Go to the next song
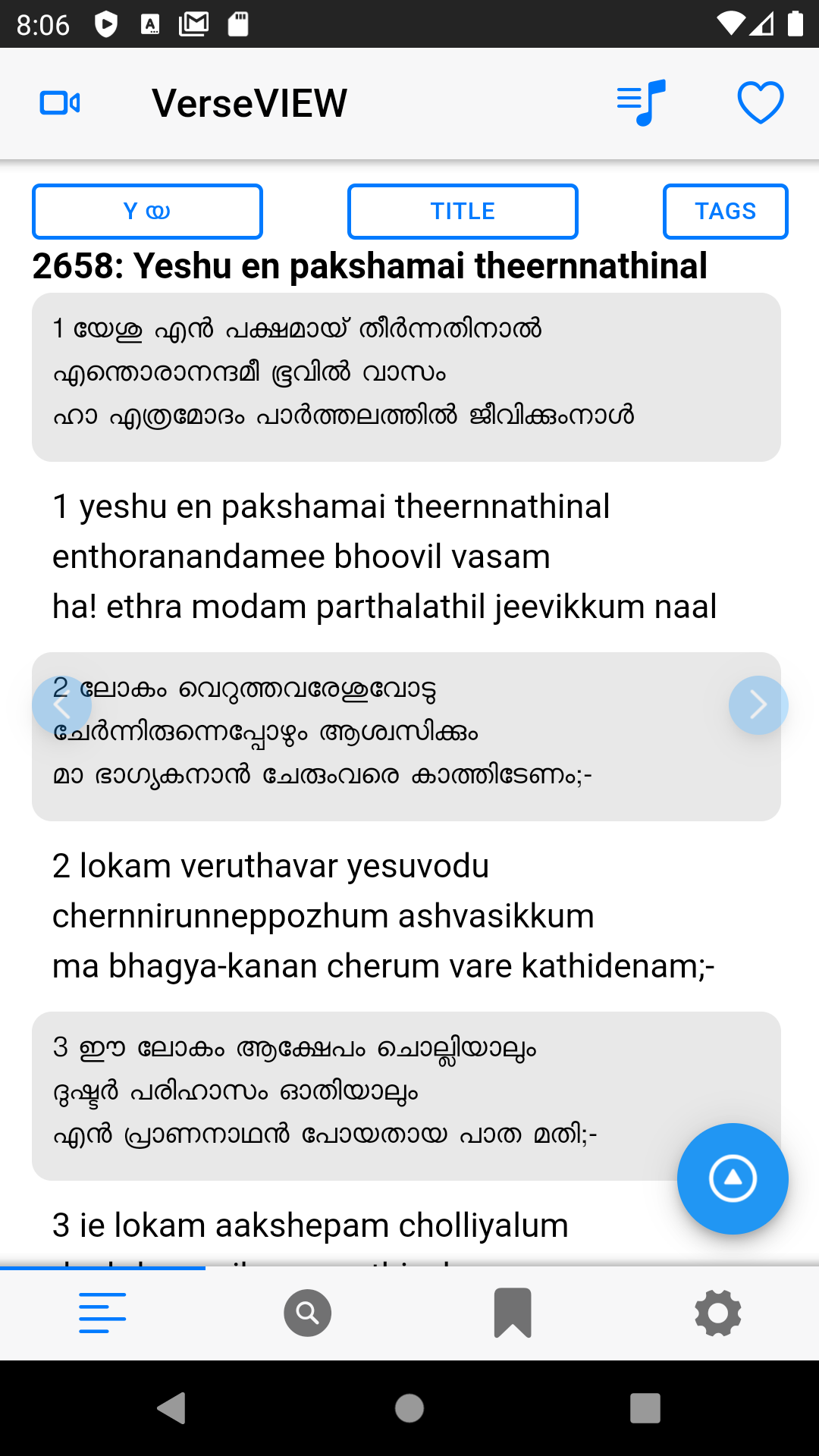This screenshot has width=819, height=1456. tap(758, 705)
